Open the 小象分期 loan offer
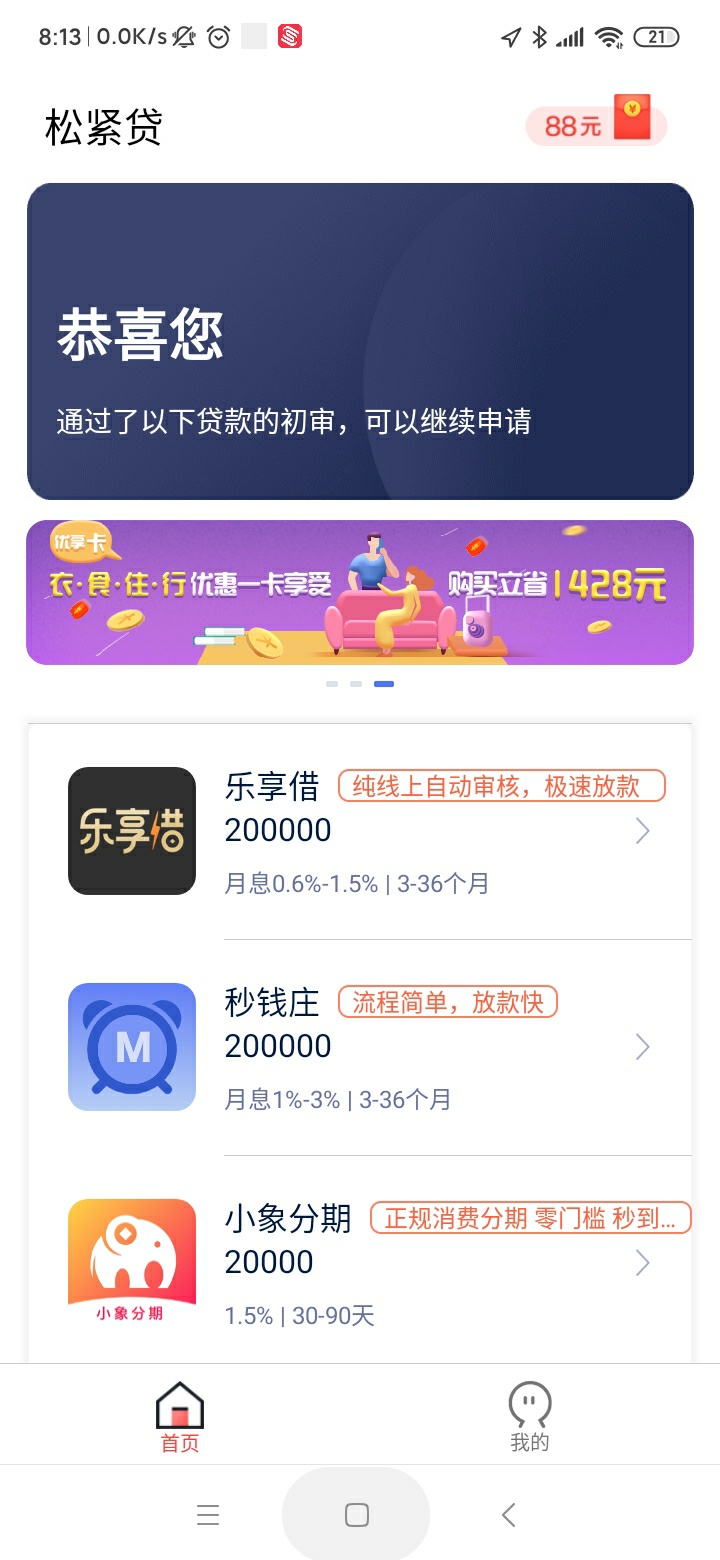Screen dimensions: 720x1560 pos(360,1262)
